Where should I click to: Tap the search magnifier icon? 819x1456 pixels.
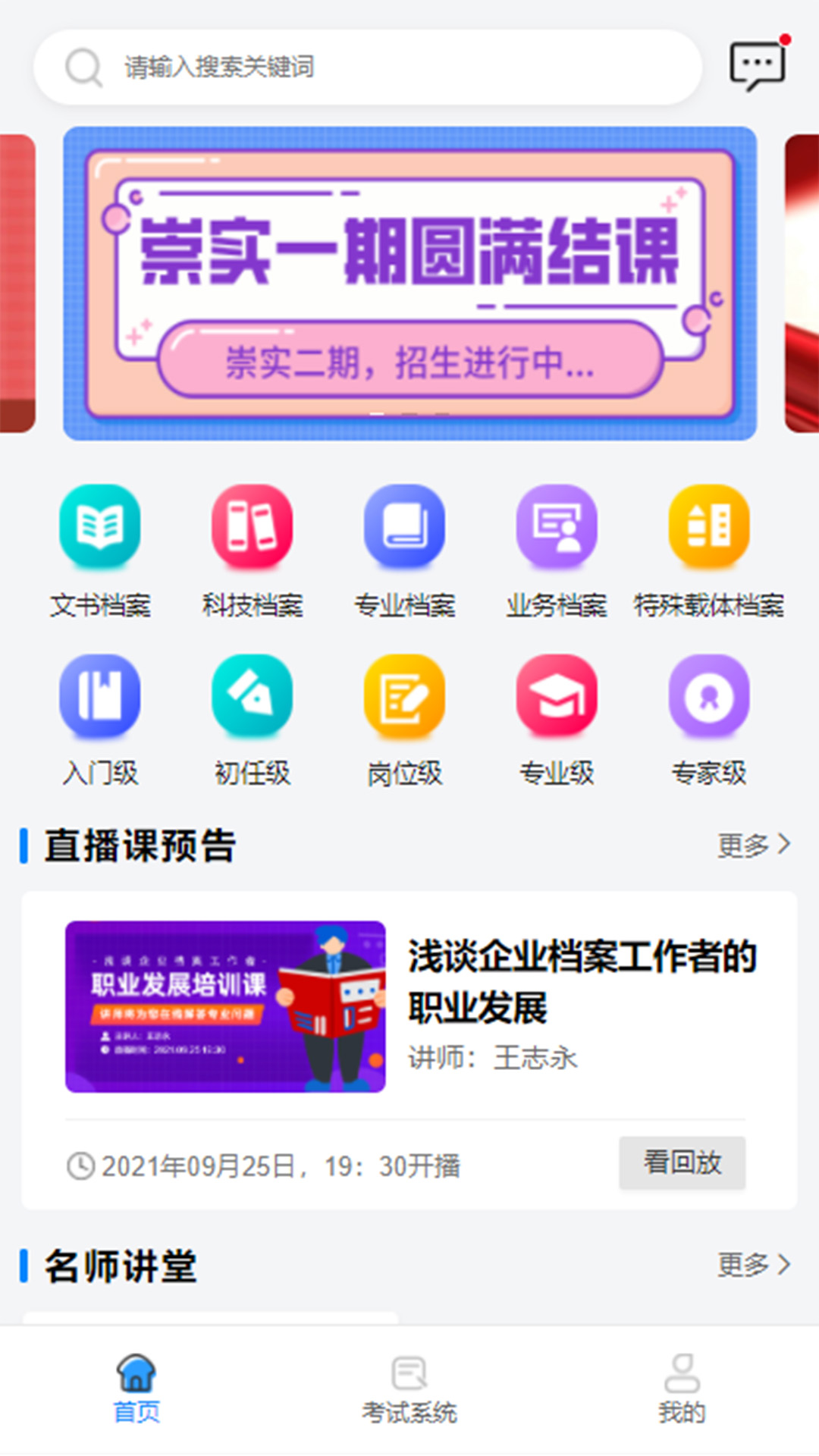[84, 67]
